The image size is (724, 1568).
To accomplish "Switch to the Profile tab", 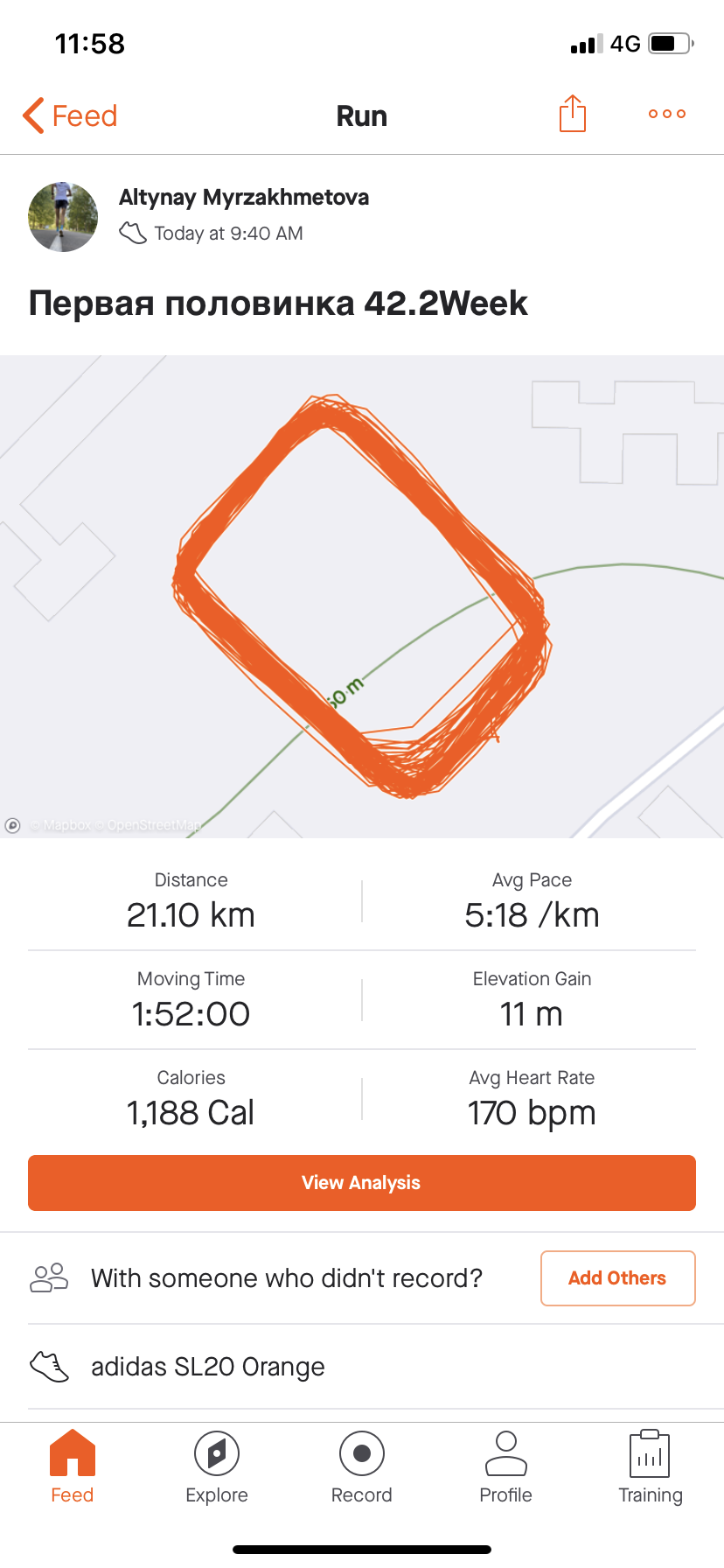I will [505, 1467].
